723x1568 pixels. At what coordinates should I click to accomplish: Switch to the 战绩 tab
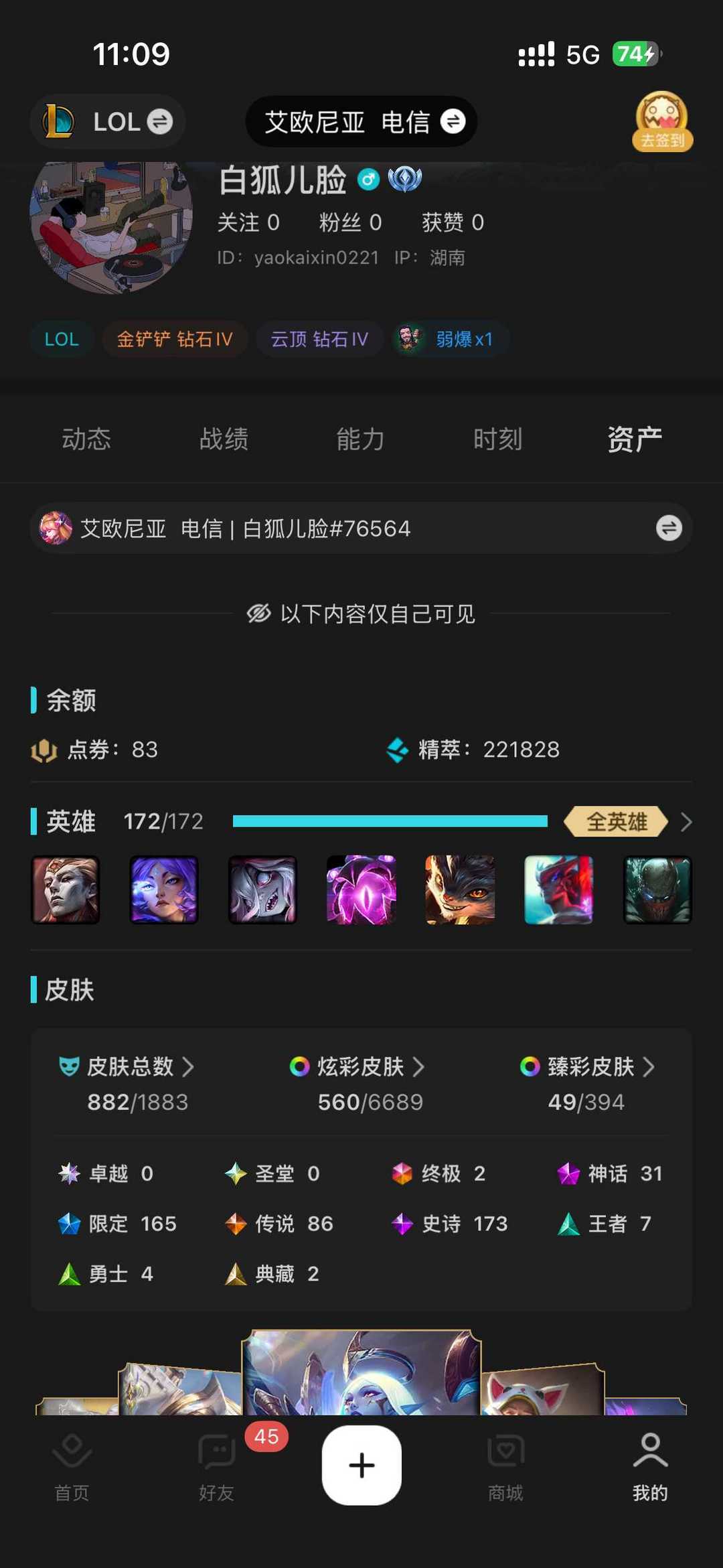pos(225,439)
